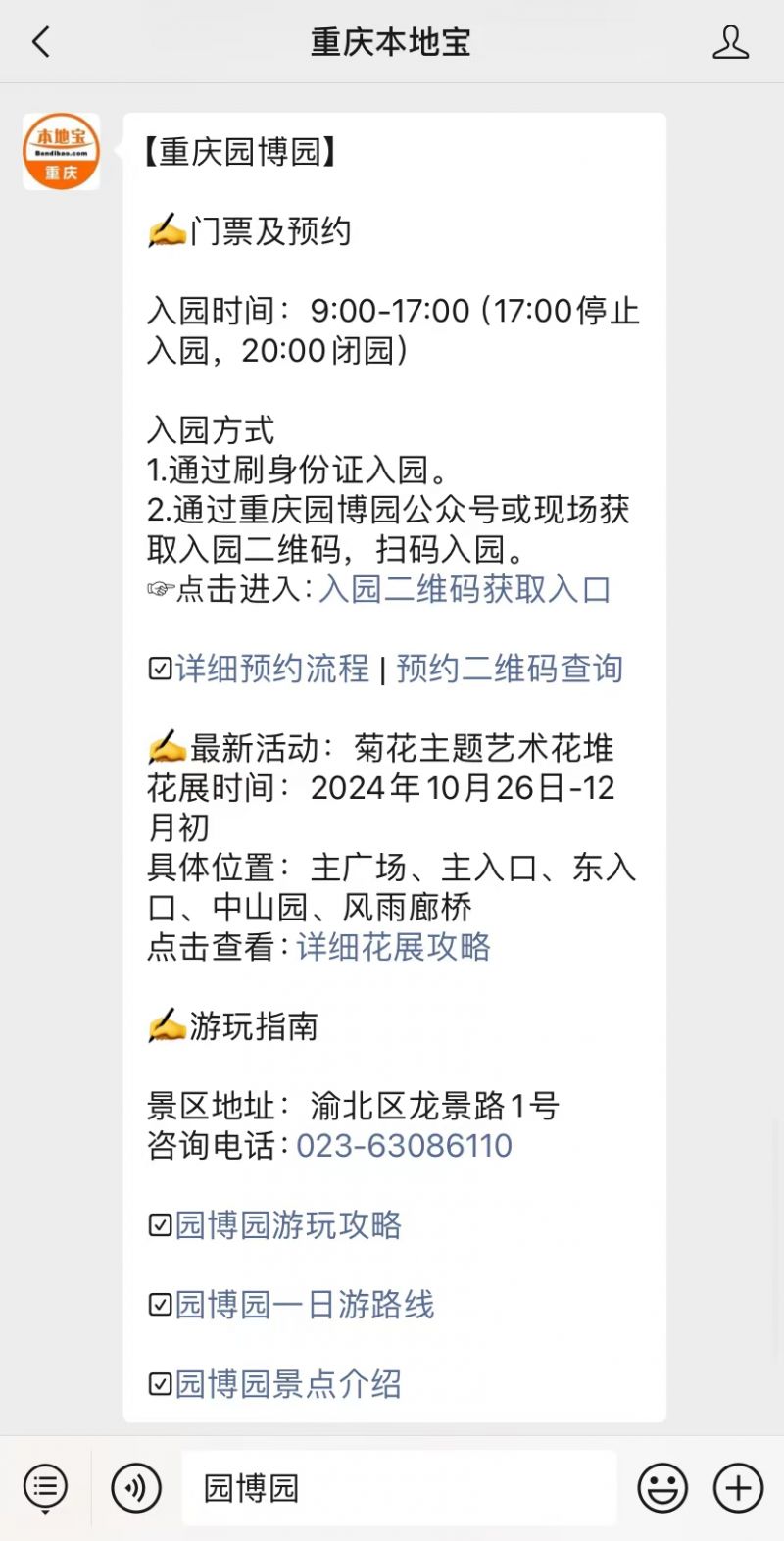The width and height of the screenshot is (784, 1541).
Task: Switch to the account menu list
Action: click(45, 1488)
